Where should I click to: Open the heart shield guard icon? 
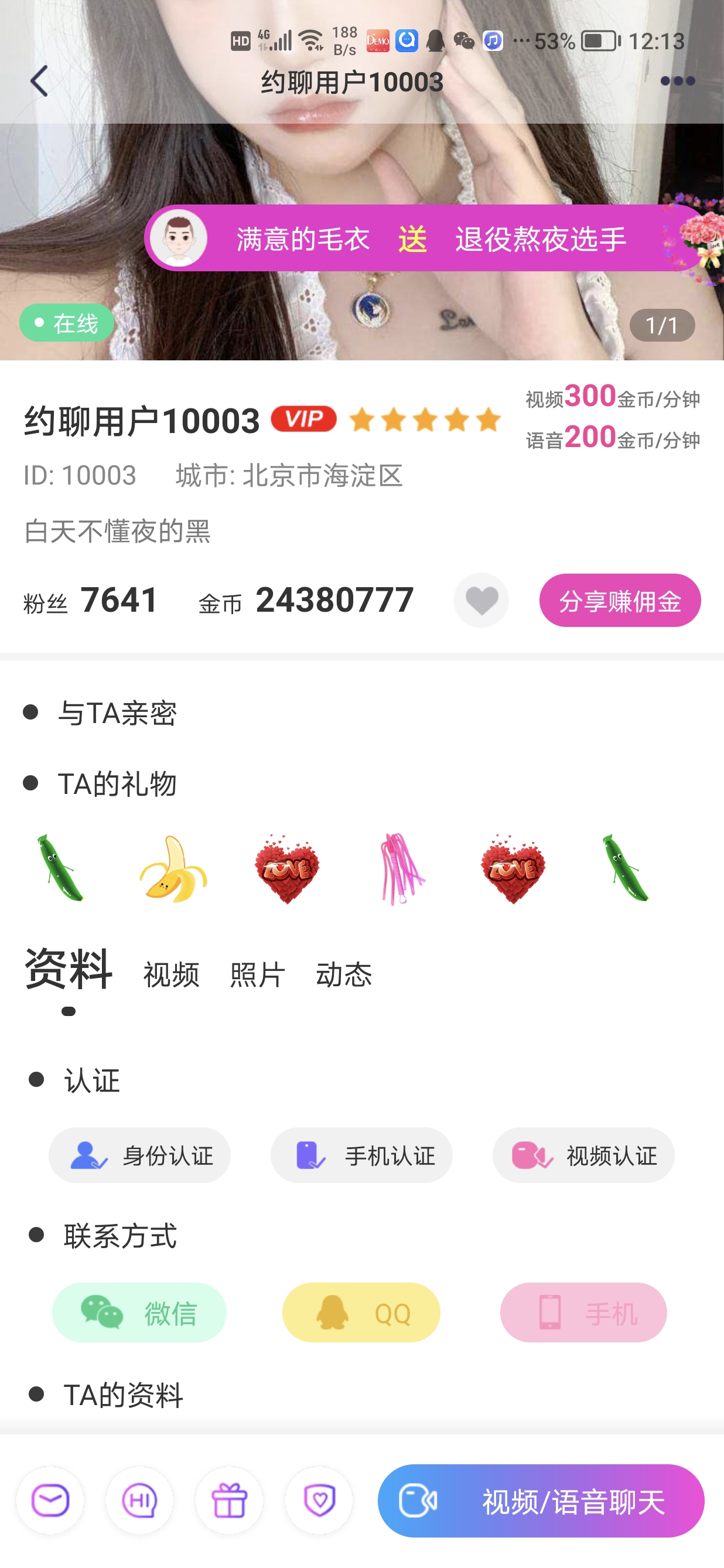coord(319,1501)
